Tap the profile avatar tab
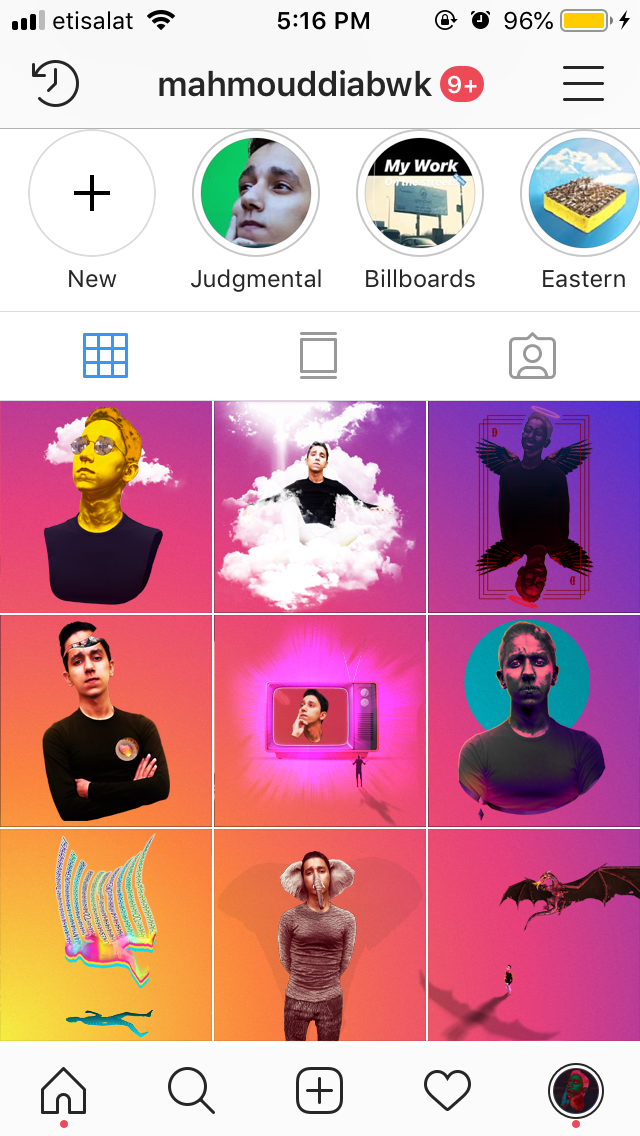The height and width of the screenshot is (1136, 640). point(575,1090)
